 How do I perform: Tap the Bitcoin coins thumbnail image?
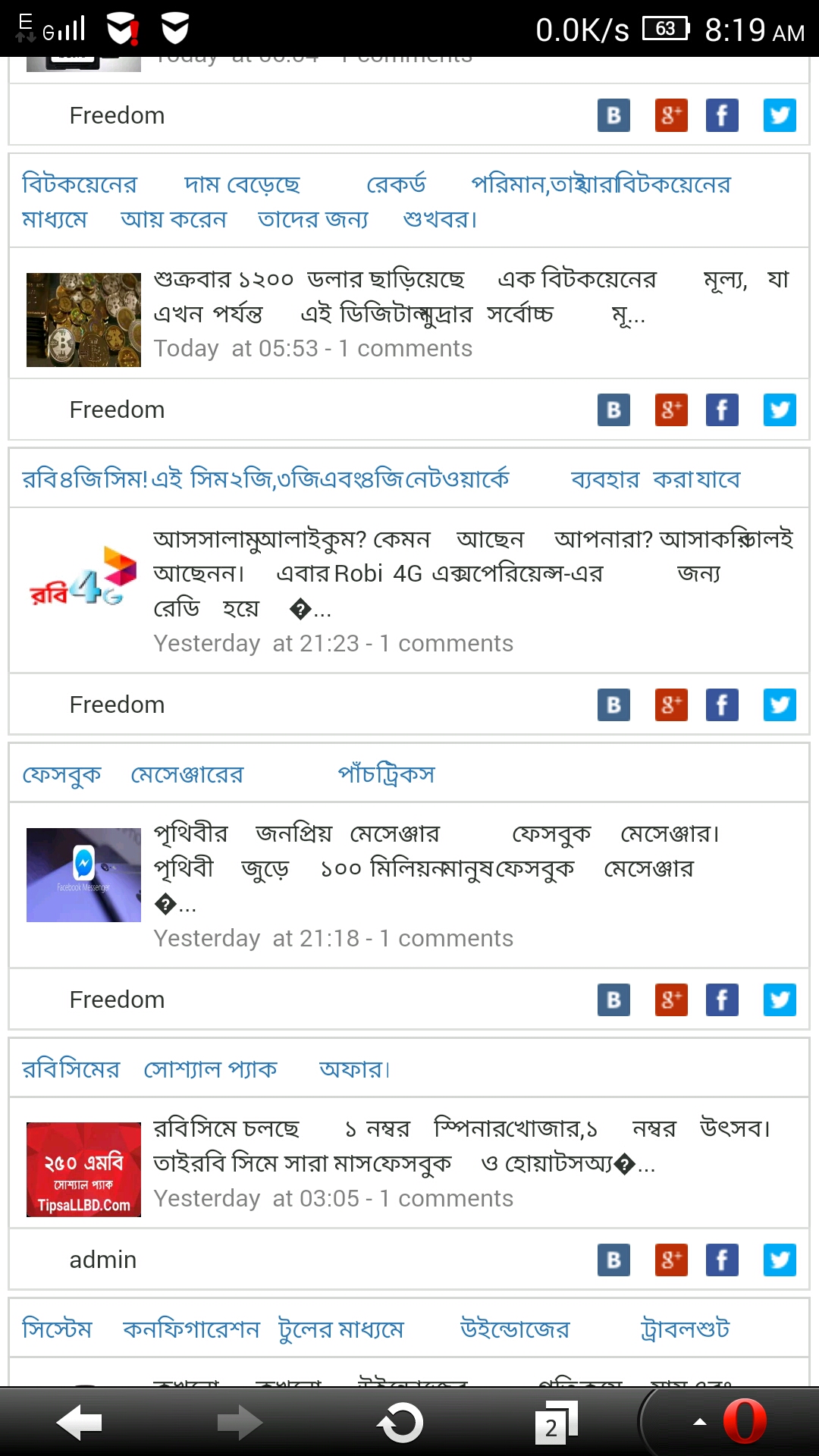point(83,320)
